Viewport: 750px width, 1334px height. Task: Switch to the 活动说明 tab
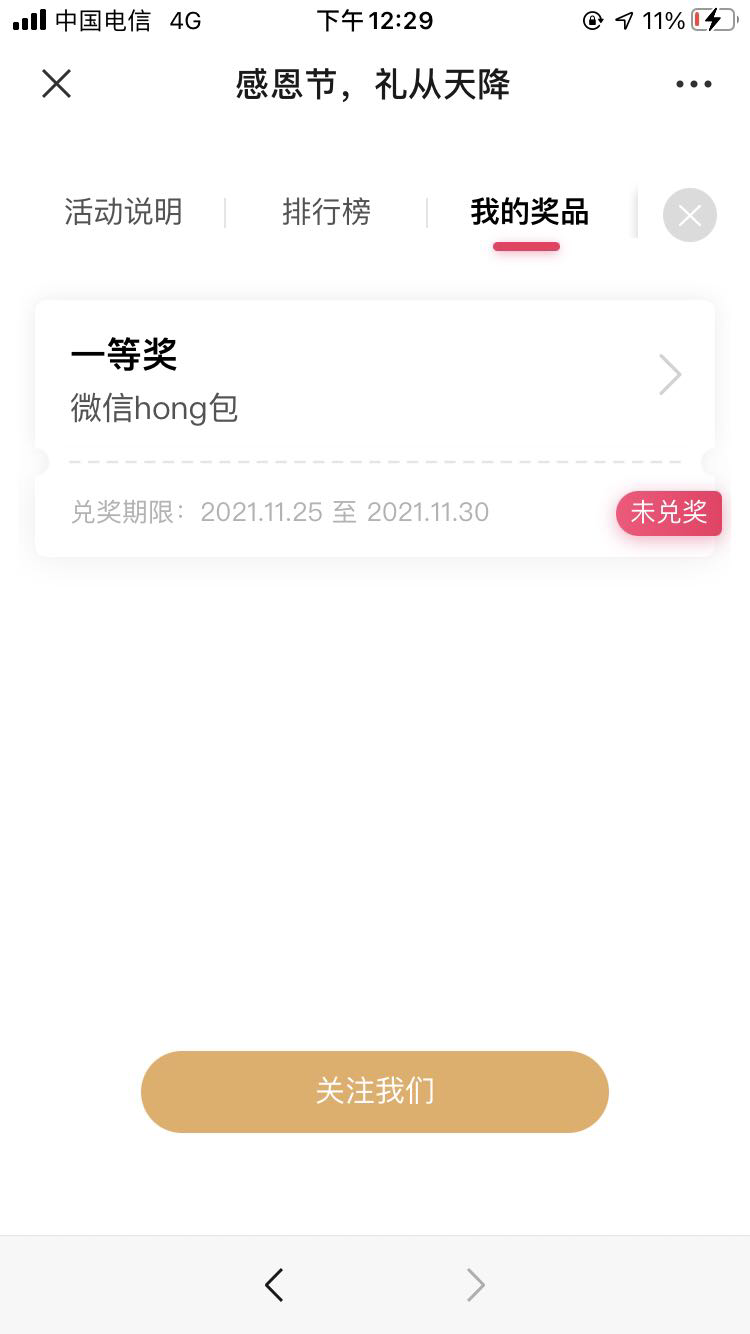[124, 212]
